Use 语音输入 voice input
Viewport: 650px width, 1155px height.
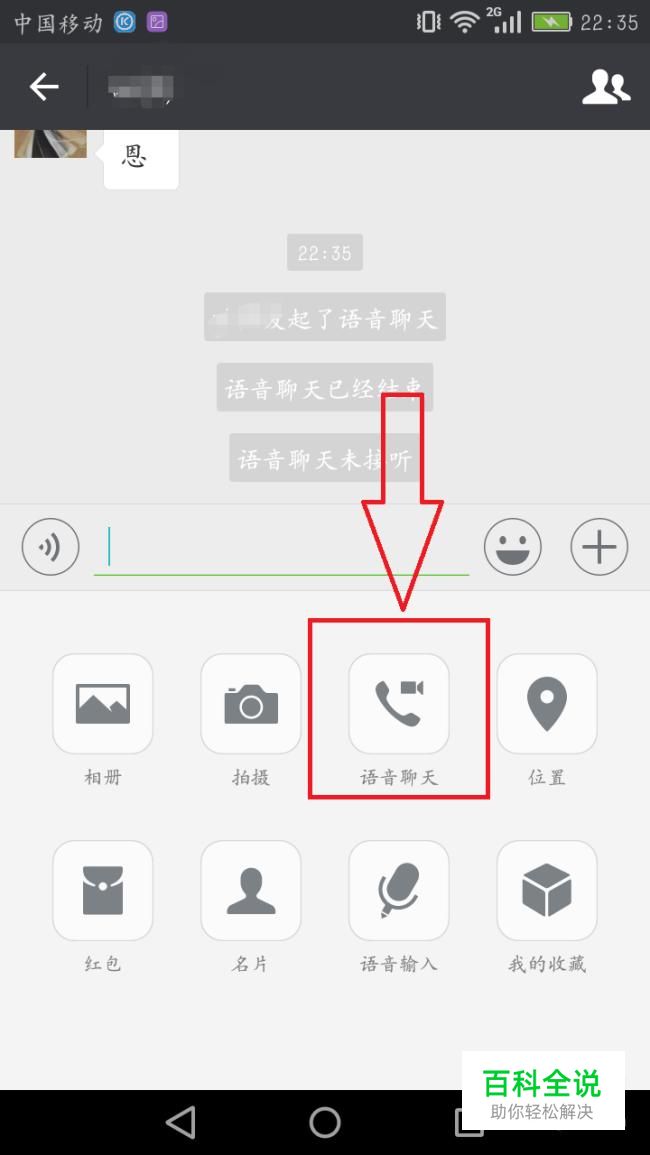point(399,890)
